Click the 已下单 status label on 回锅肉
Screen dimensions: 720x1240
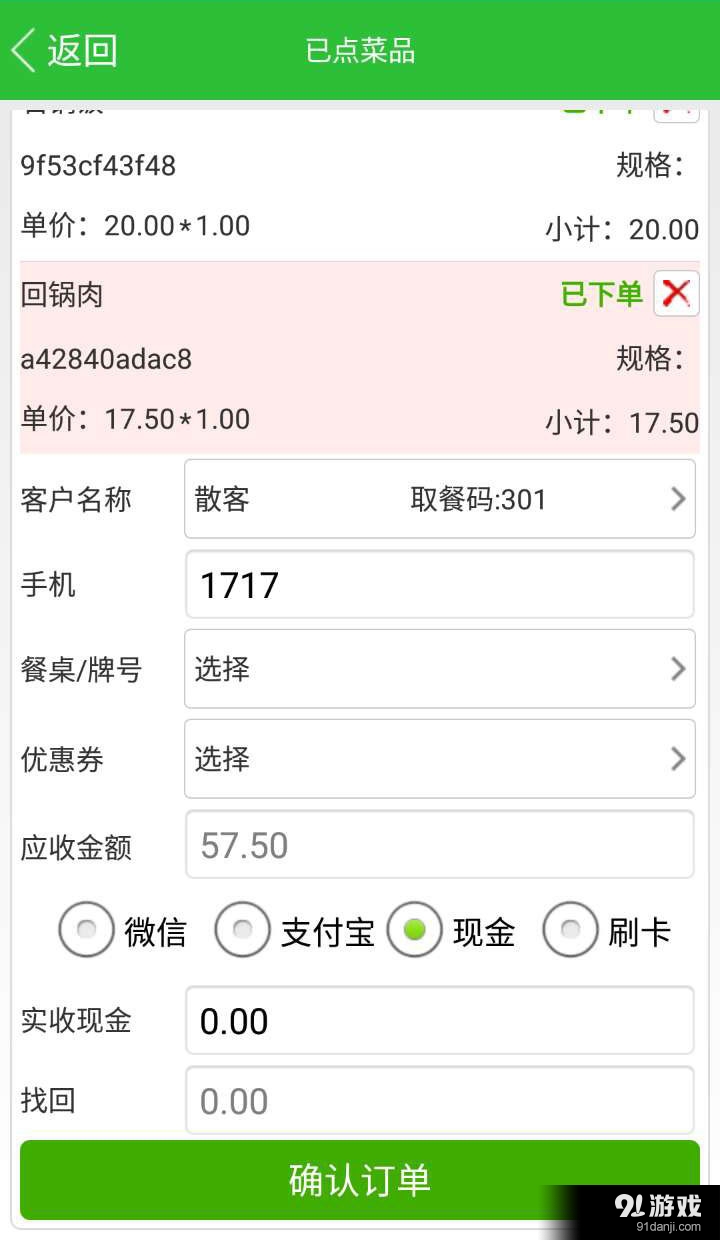(600, 293)
